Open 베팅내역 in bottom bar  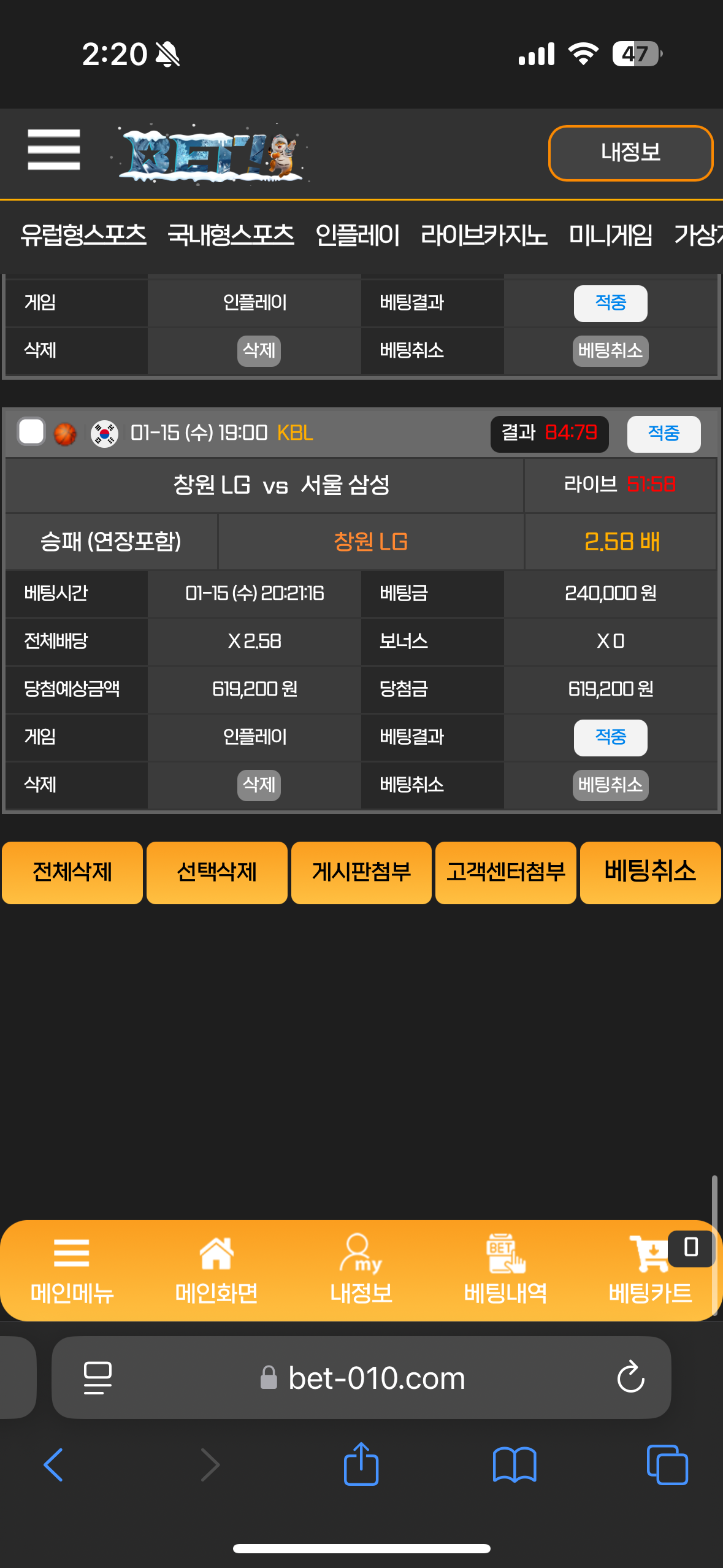pos(505,1269)
